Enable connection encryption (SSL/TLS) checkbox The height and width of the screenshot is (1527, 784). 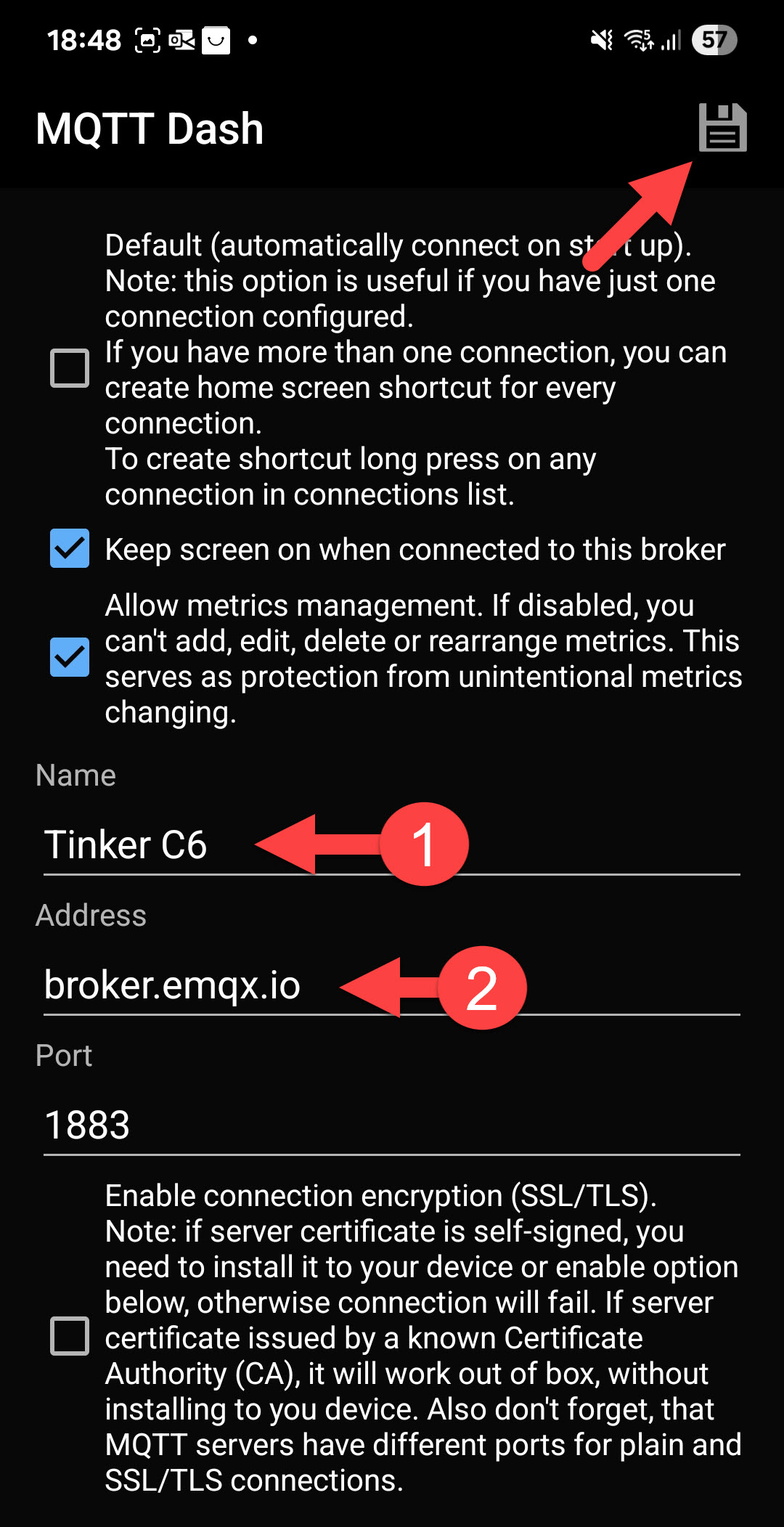tap(70, 1336)
